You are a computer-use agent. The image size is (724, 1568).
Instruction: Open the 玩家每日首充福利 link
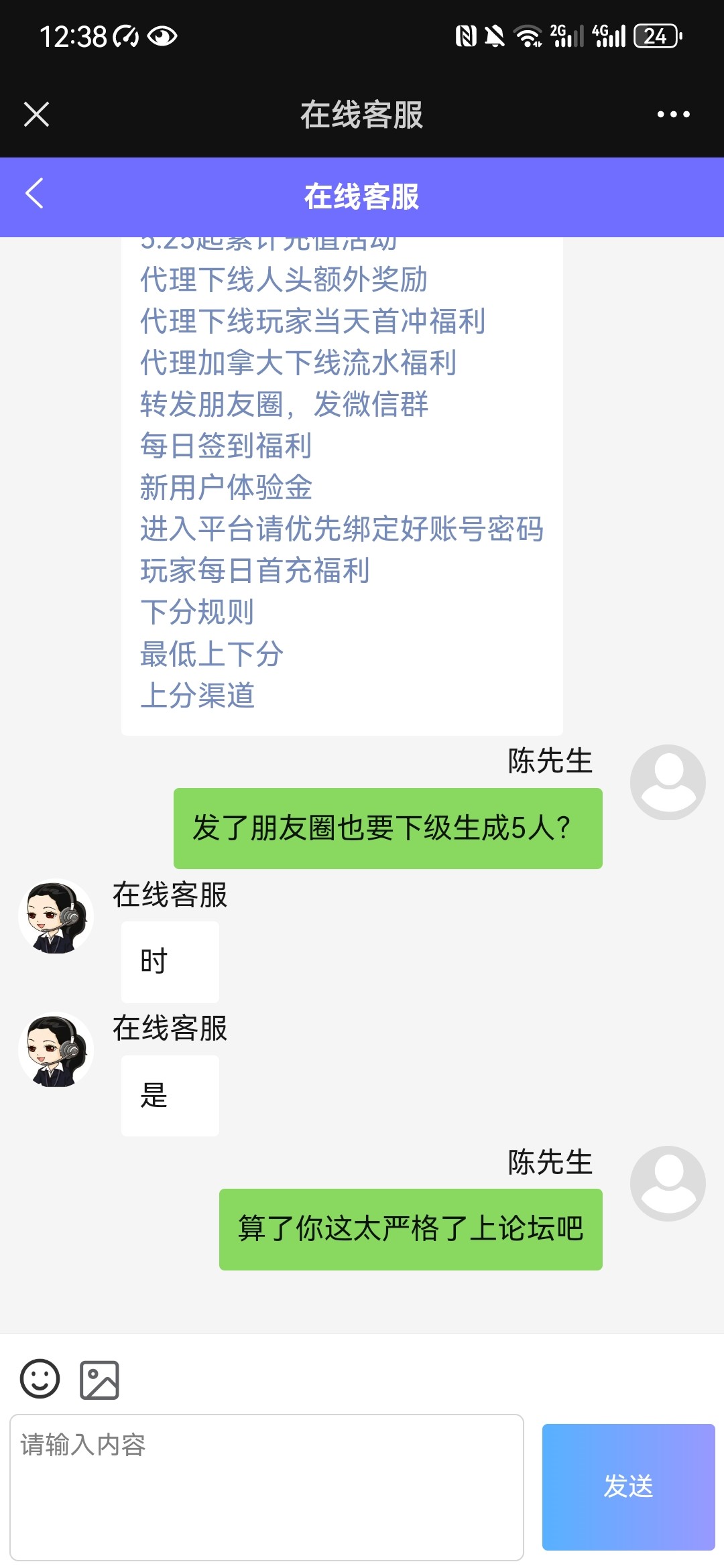click(254, 570)
